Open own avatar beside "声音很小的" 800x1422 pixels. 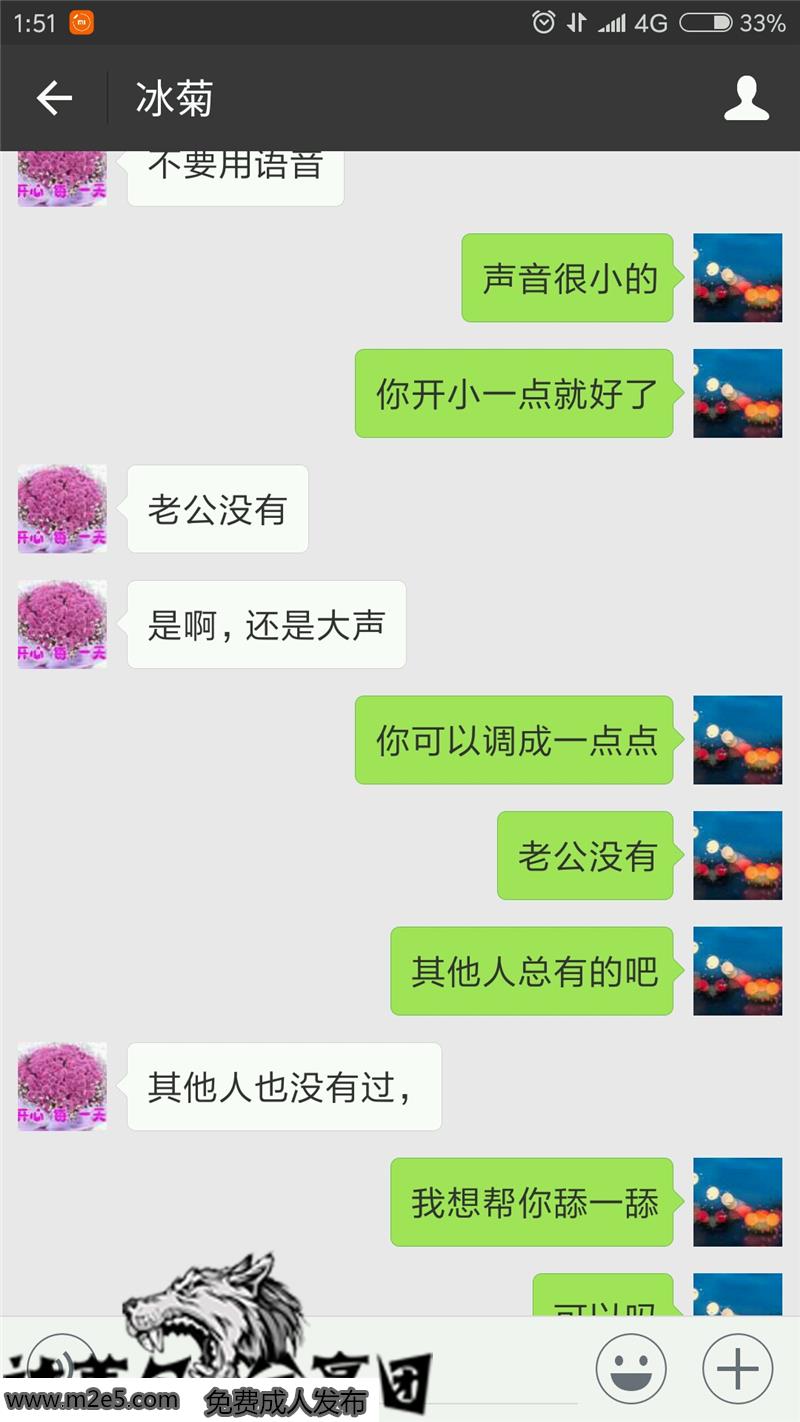point(737,278)
